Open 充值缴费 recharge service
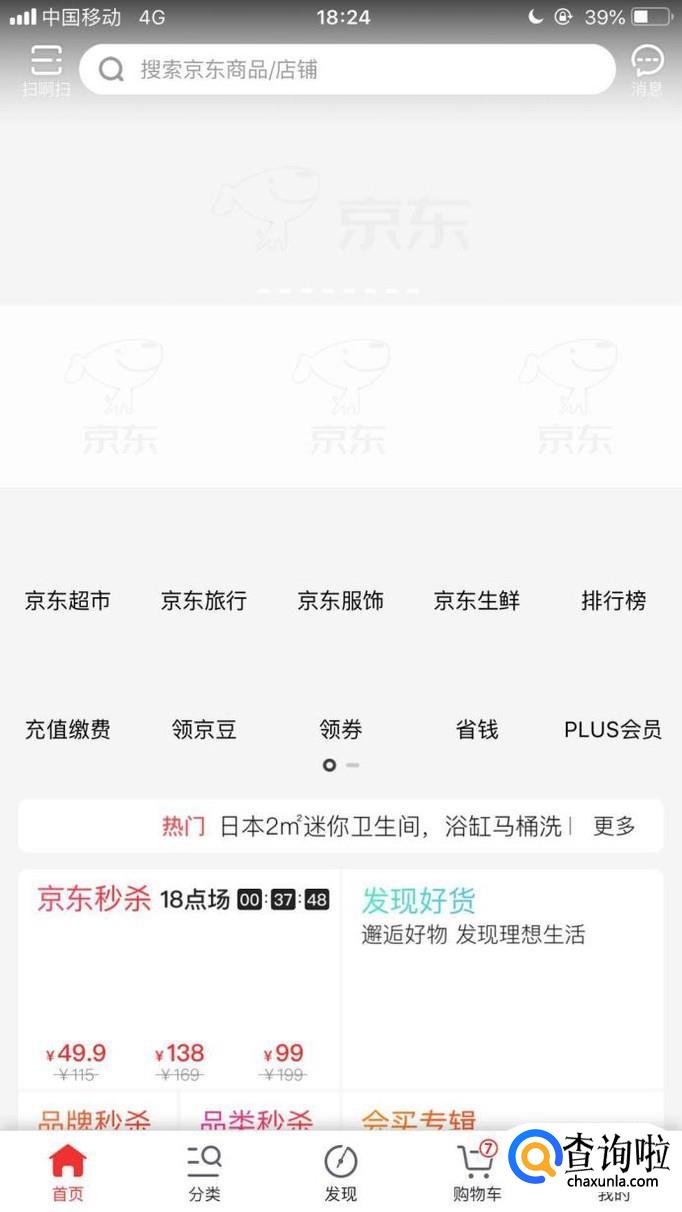682x1212 pixels. point(67,729)
